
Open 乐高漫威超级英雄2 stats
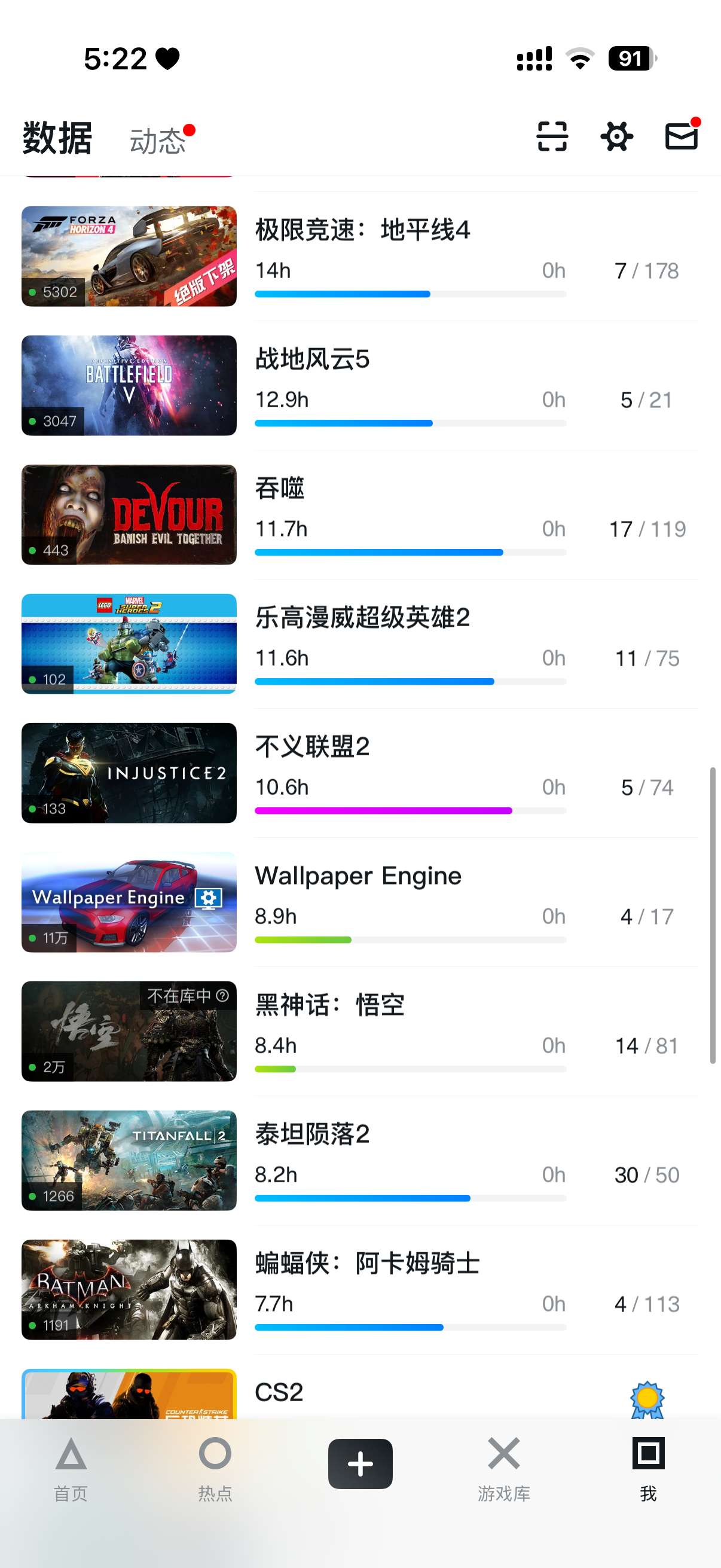(363, 618)
